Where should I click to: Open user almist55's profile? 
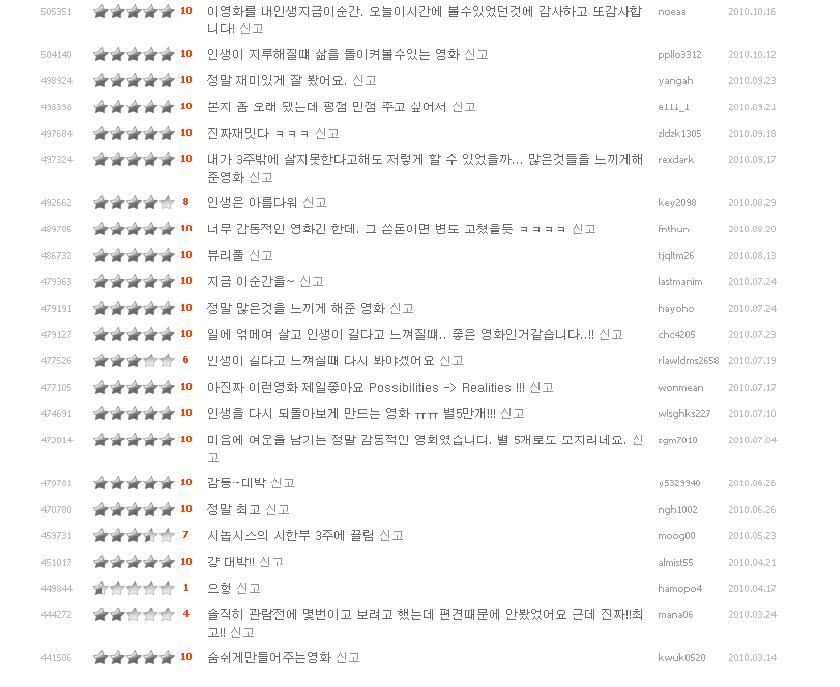pyautogui.click(x=675, y=562)
